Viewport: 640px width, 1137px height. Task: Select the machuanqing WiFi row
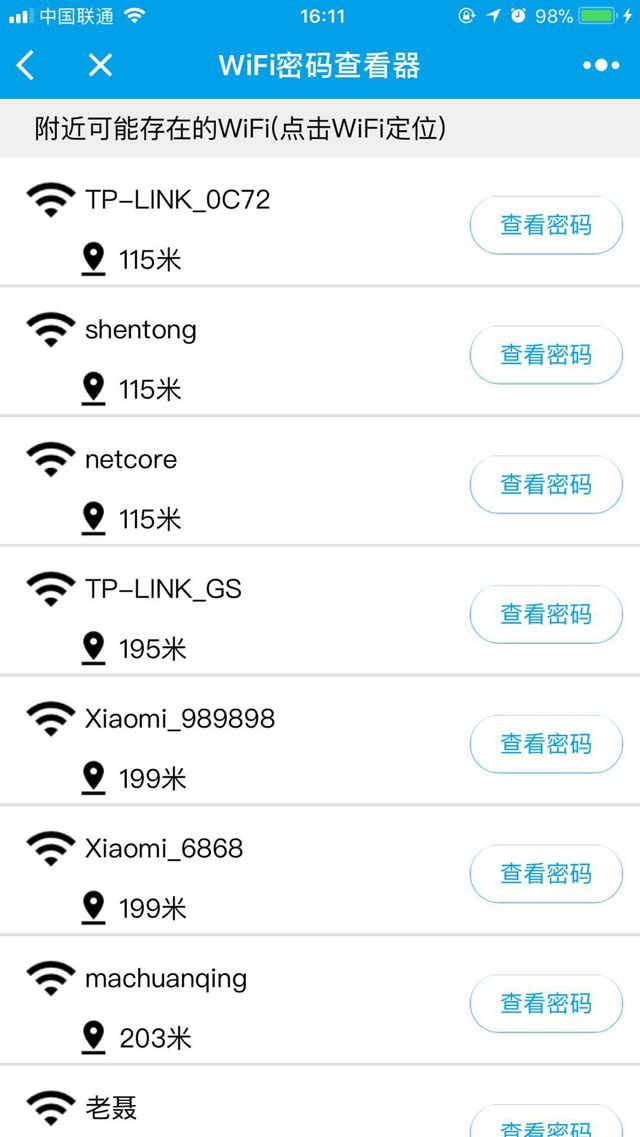[166, 978]
